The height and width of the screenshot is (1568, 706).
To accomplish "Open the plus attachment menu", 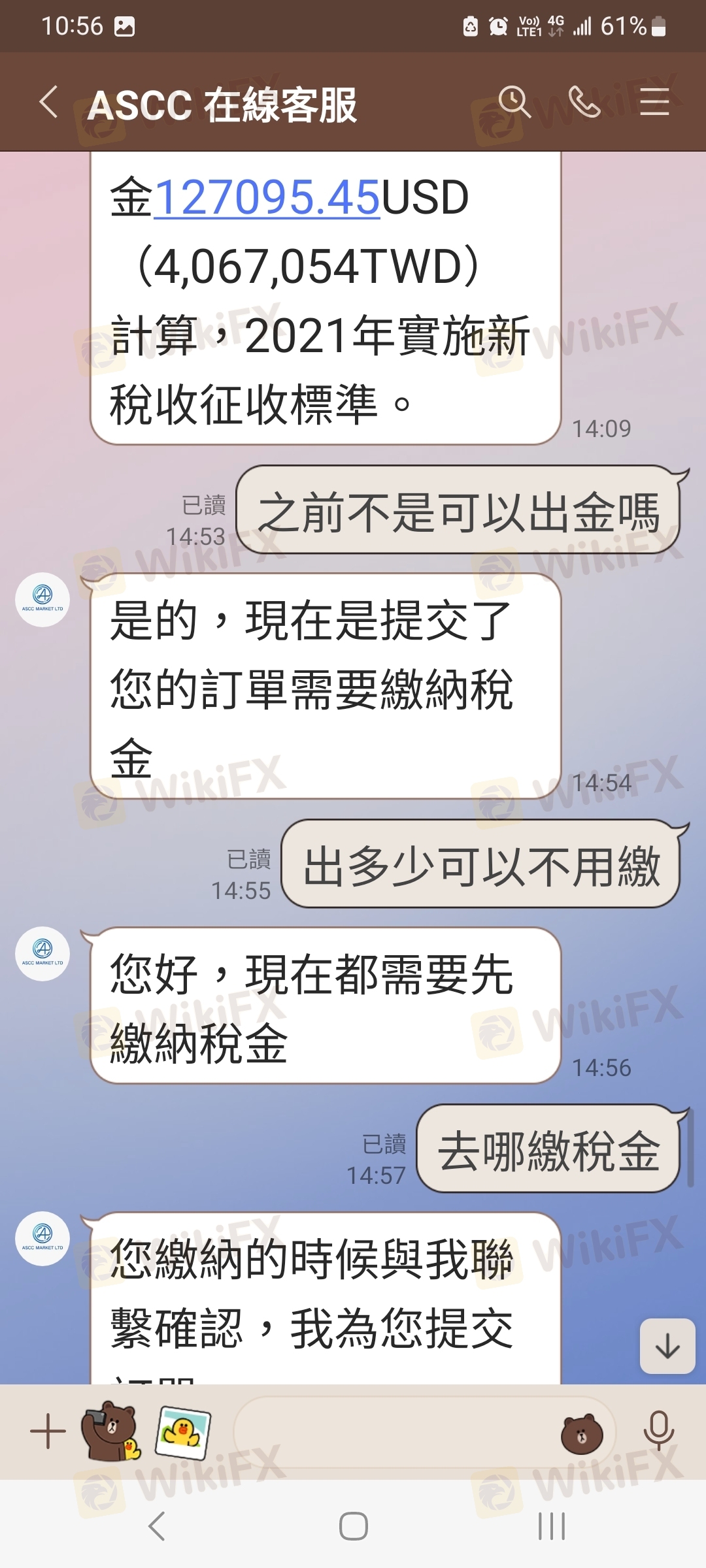I will click(48, 1431).
